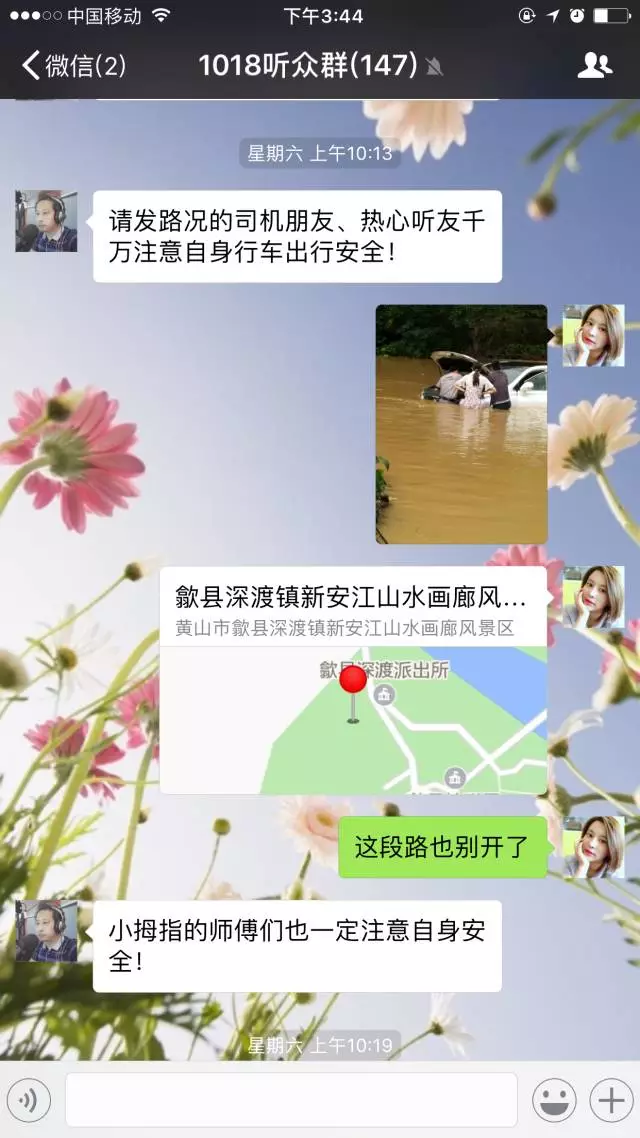Open the avatar beside the flooded car photo
Screen dimensions: 640x1138
[593, 335]
